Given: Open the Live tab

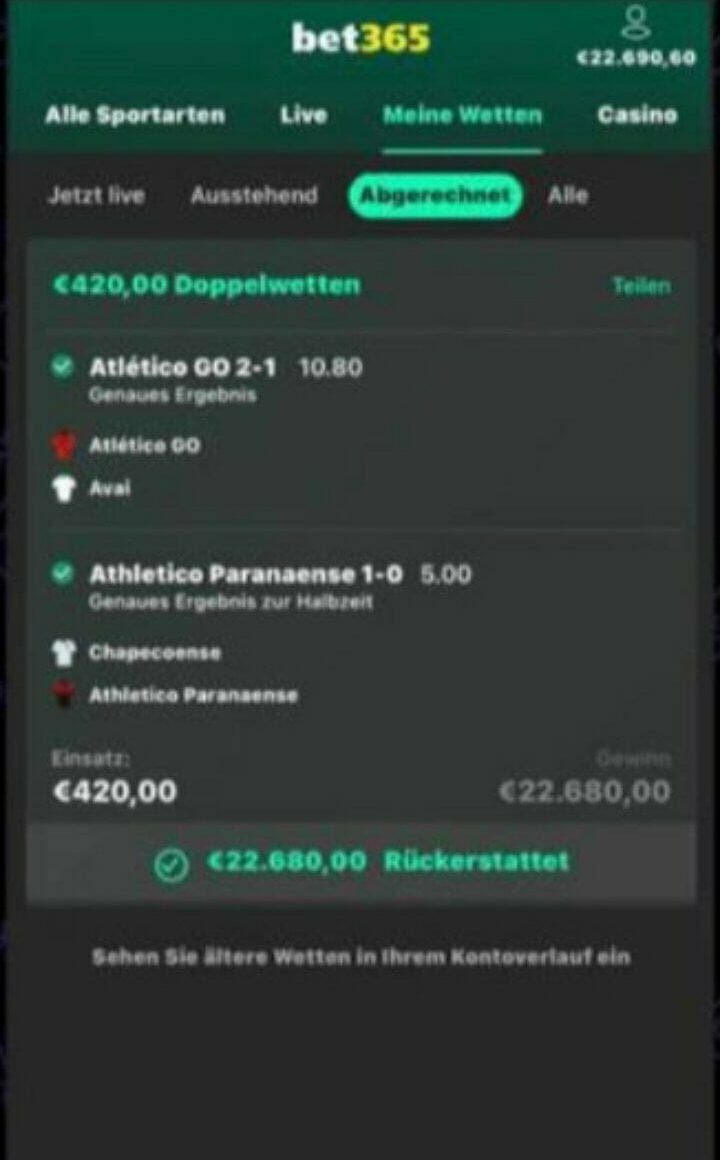Looking at the screenshot, I should 303,115.
